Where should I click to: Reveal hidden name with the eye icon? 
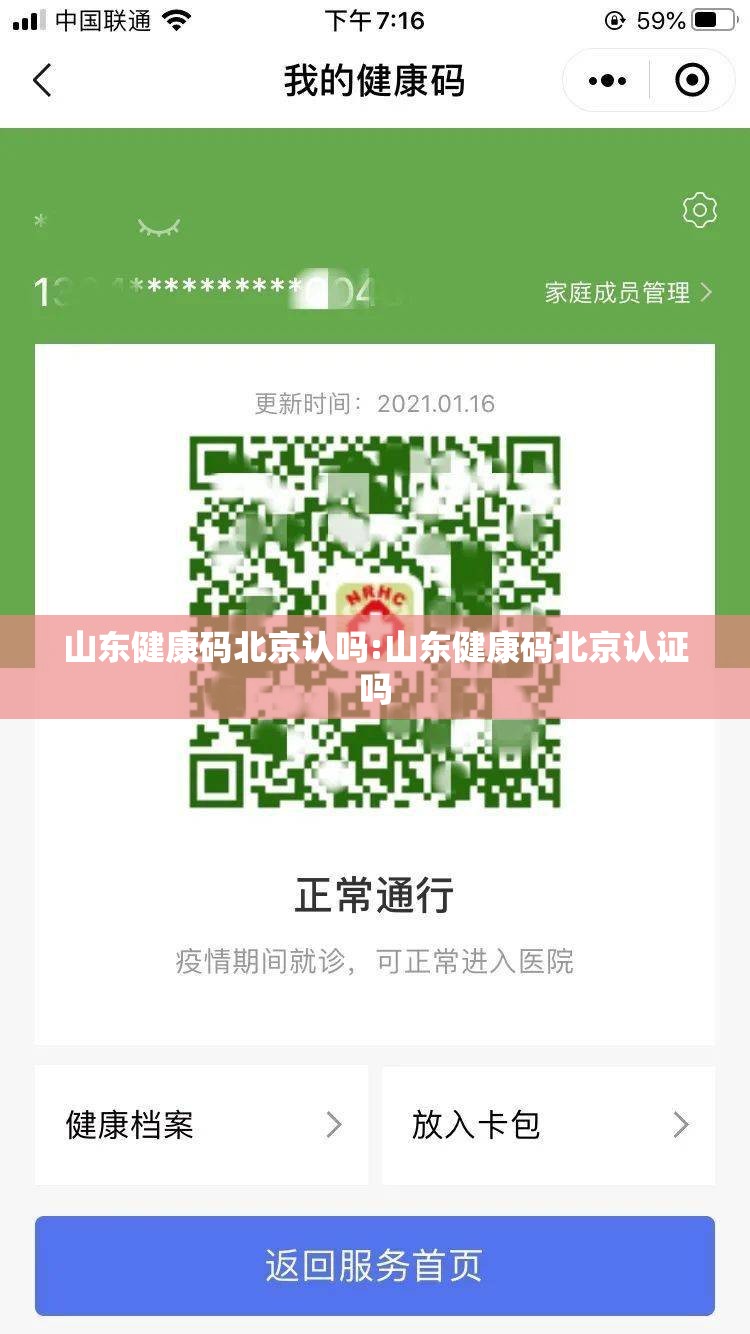159,228
